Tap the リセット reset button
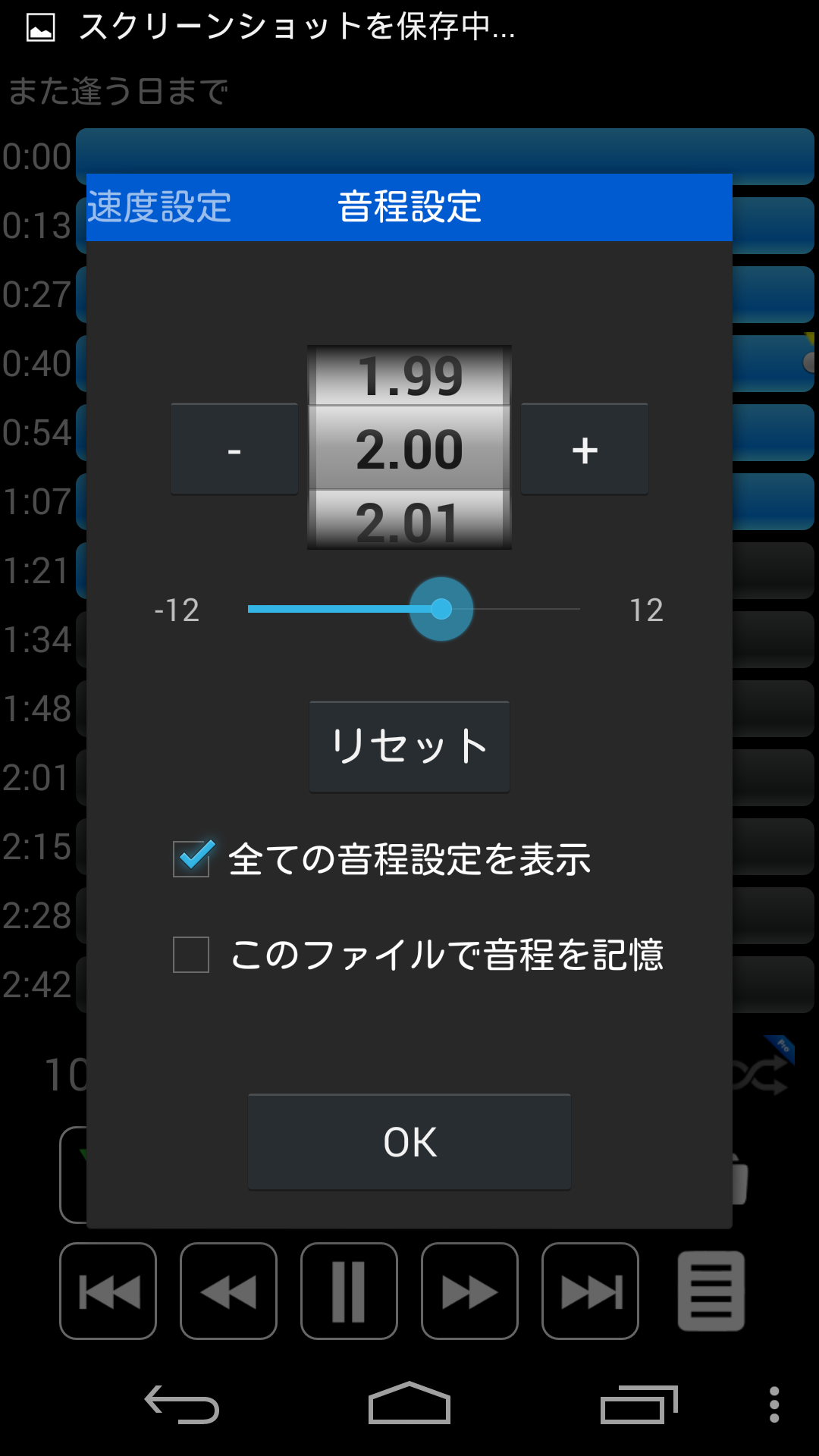The width and height of the screenshot is (819, 1456). tap(409, 747)
